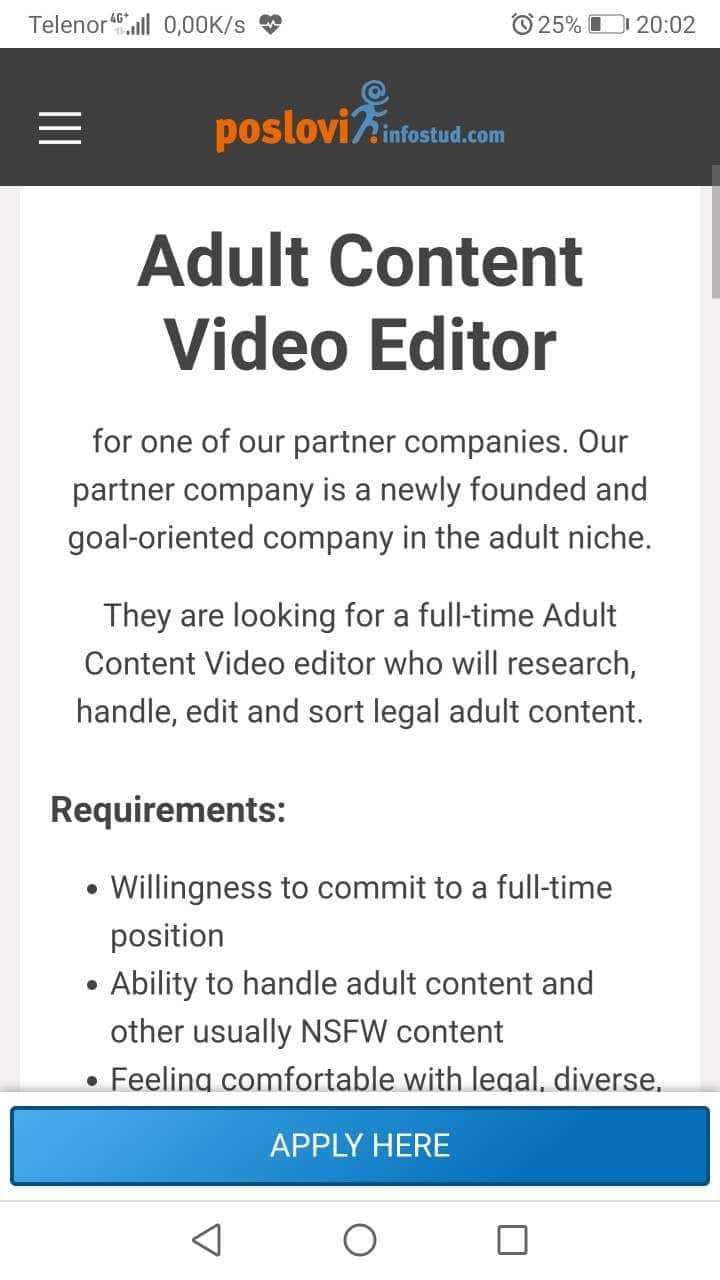Open recent apps
720x1280 pixels.
click(x=512, y=1240)
